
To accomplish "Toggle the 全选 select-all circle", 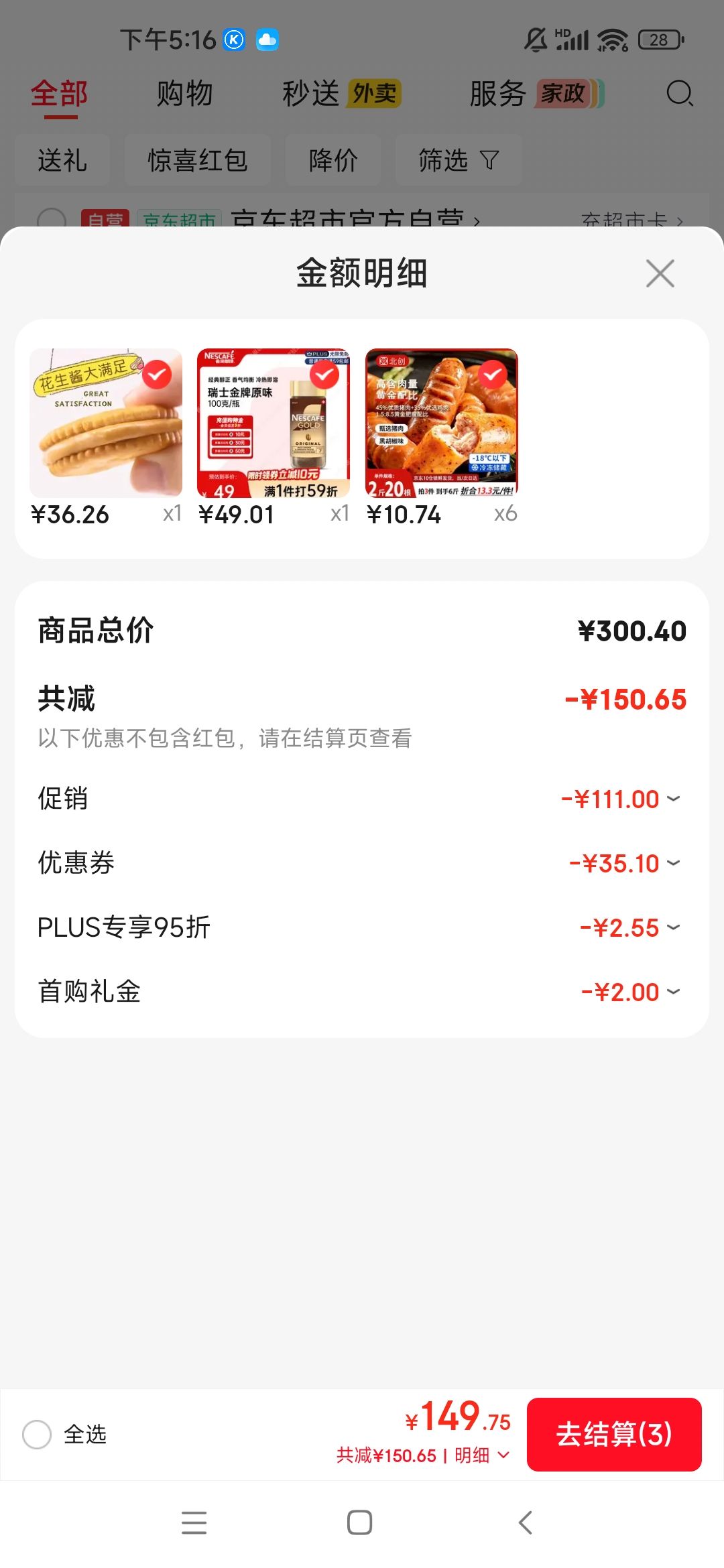I will pyautogui.click(x=37, y=1435).
